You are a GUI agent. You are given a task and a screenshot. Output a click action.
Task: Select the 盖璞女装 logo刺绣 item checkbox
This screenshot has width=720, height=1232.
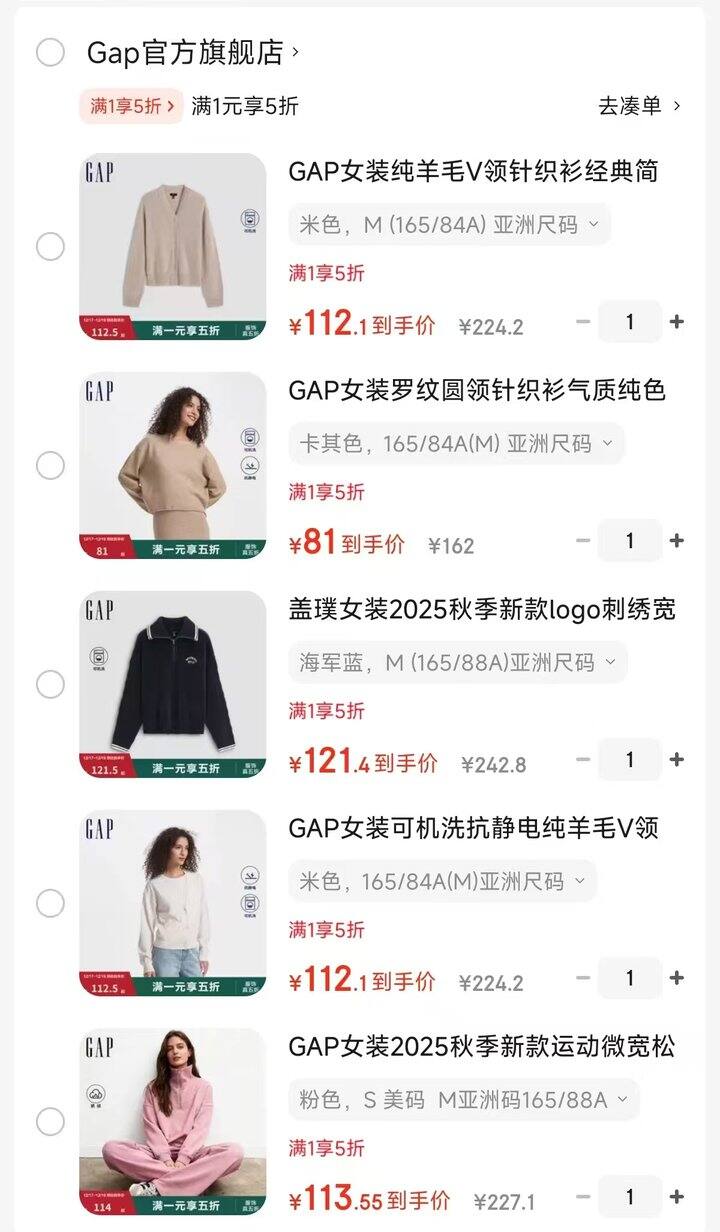(50, 684)
